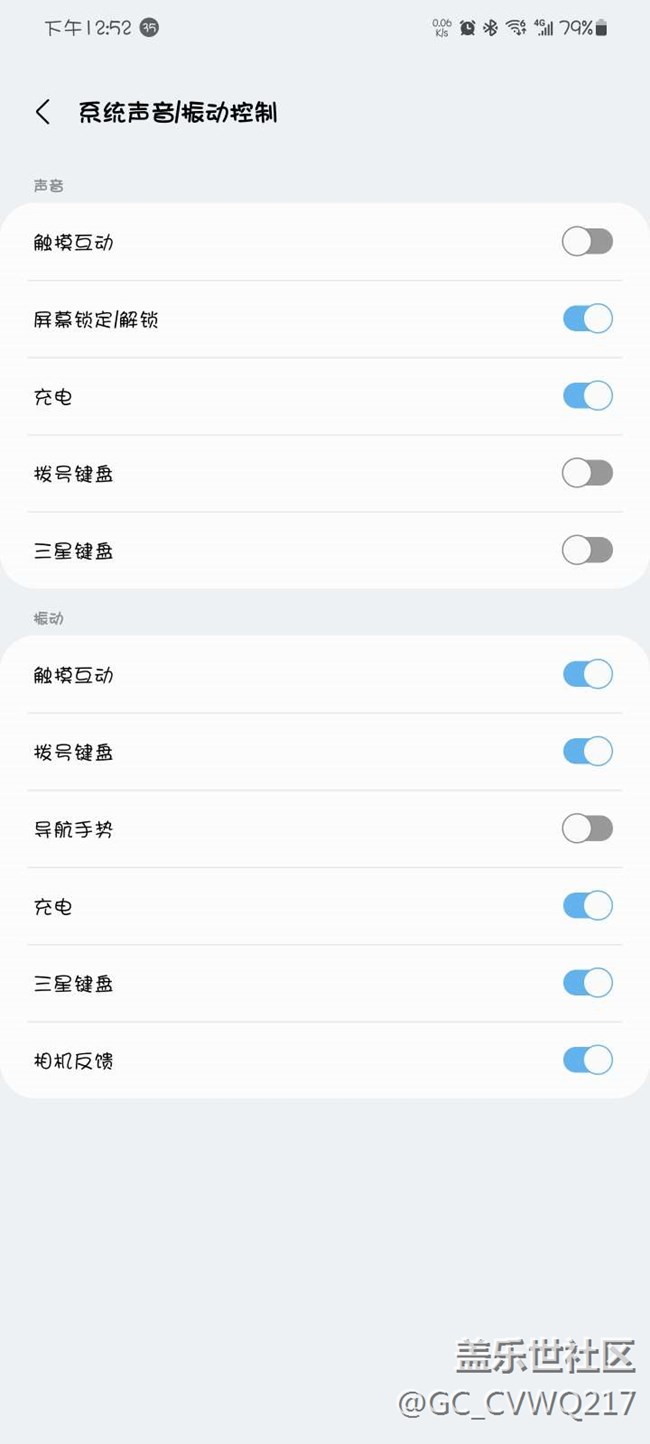This screenshot has height=1444, width=650.
Task: Disable 拨号键盘 vibration under 振动
Action: tap(587, 751)
